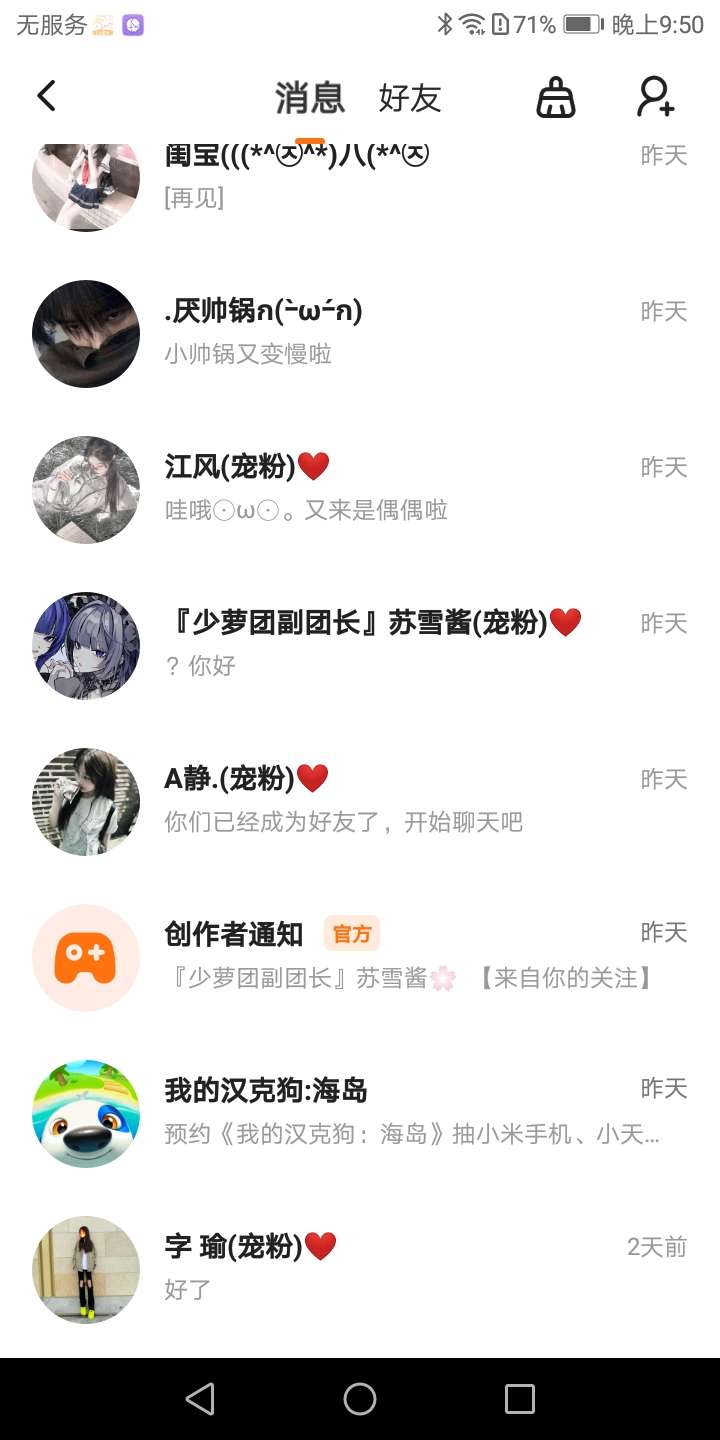Switch to the 好友 tab
The width and height of the screenshot is (720, 1440).
pos(410,98)
